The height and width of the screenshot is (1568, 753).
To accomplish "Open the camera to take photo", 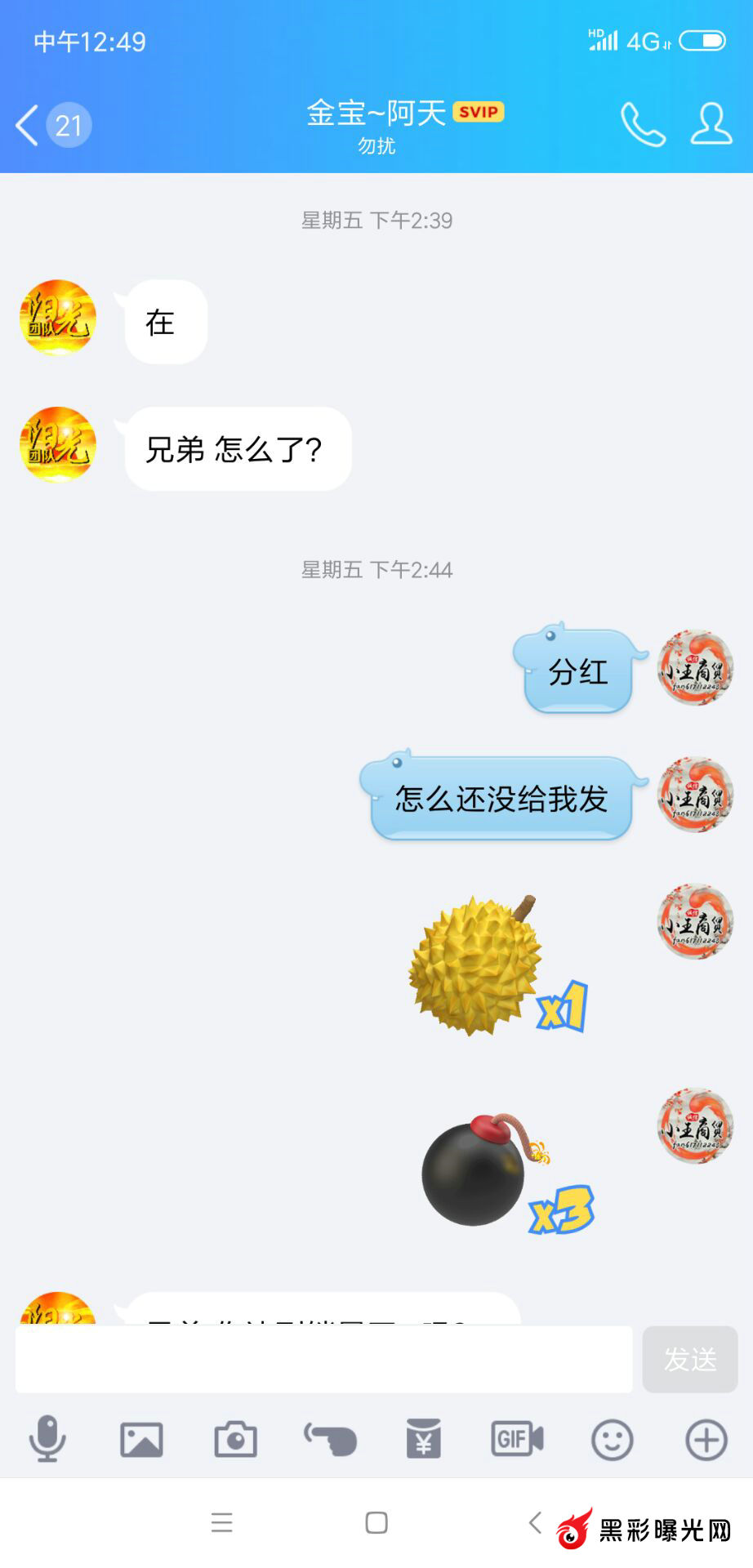I will 235,1439.
